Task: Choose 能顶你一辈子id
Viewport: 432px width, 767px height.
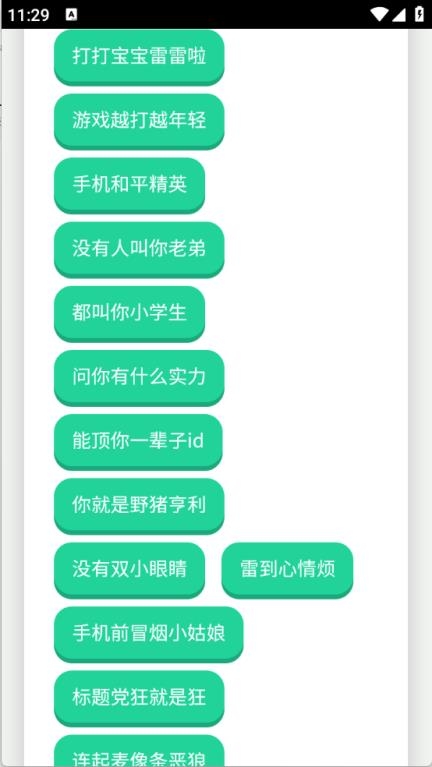Action: point(138,441)
